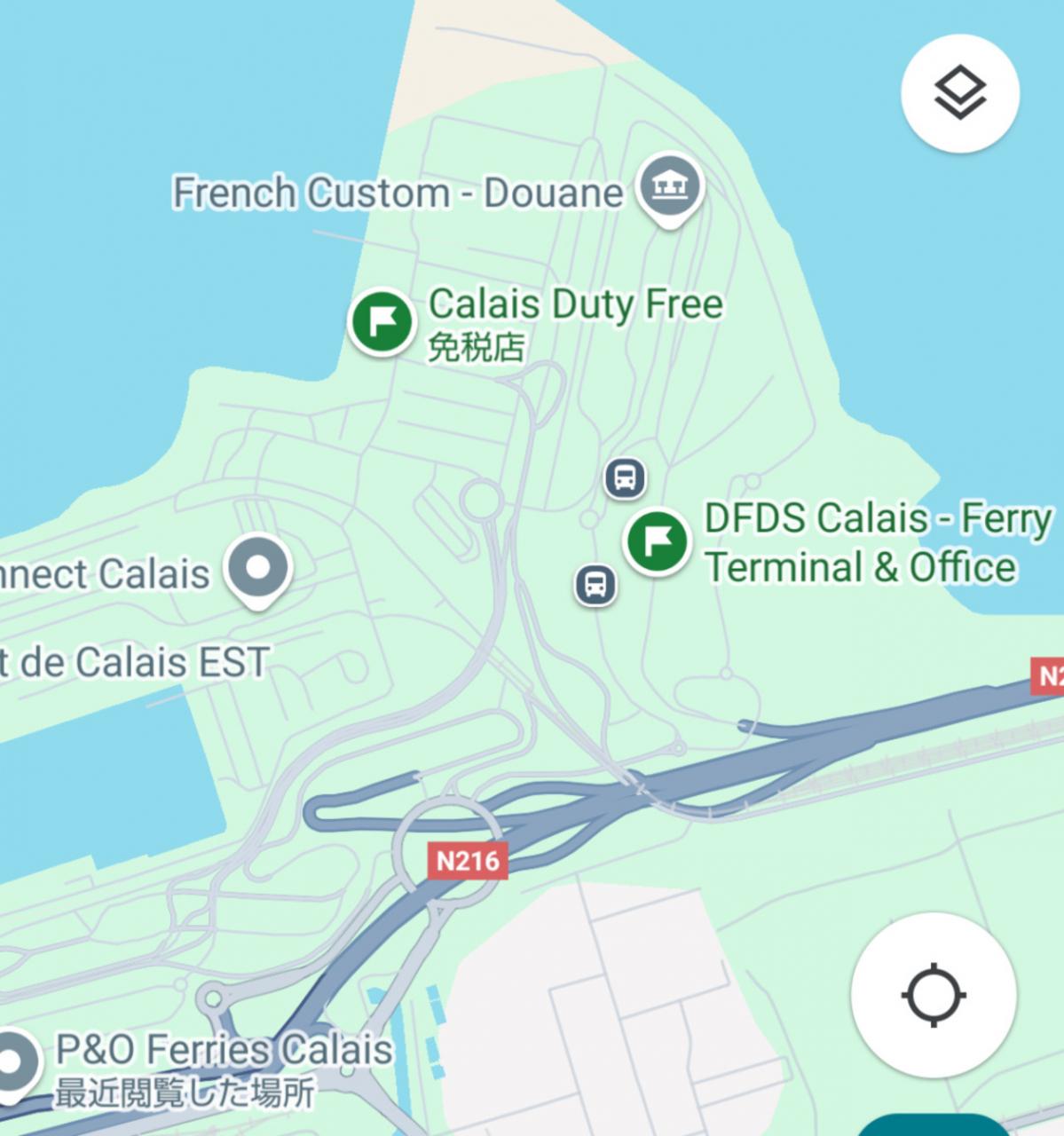Open the map layers selector

[x=959, y=93]
